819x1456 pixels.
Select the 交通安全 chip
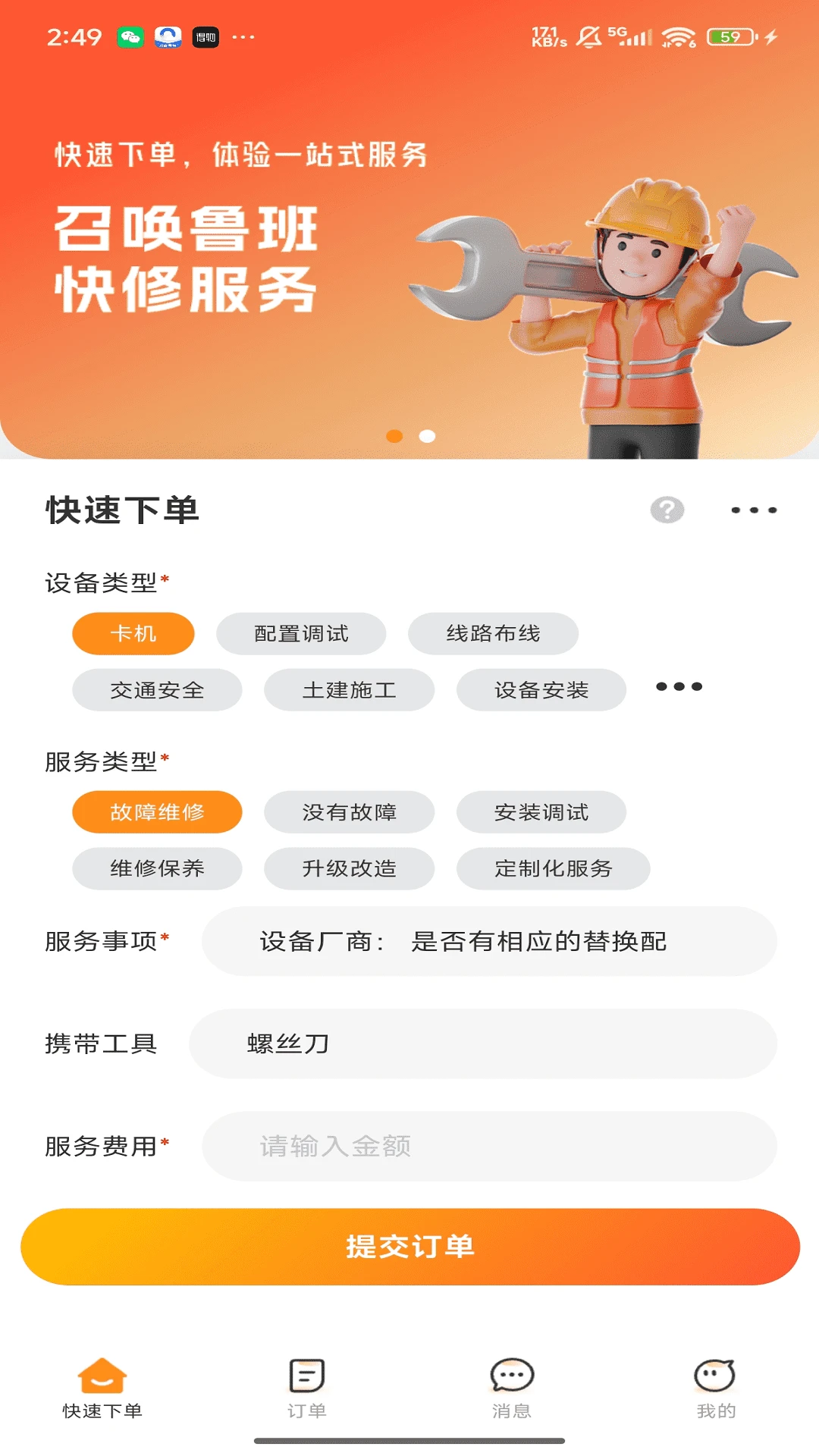(x=157, y=690)
